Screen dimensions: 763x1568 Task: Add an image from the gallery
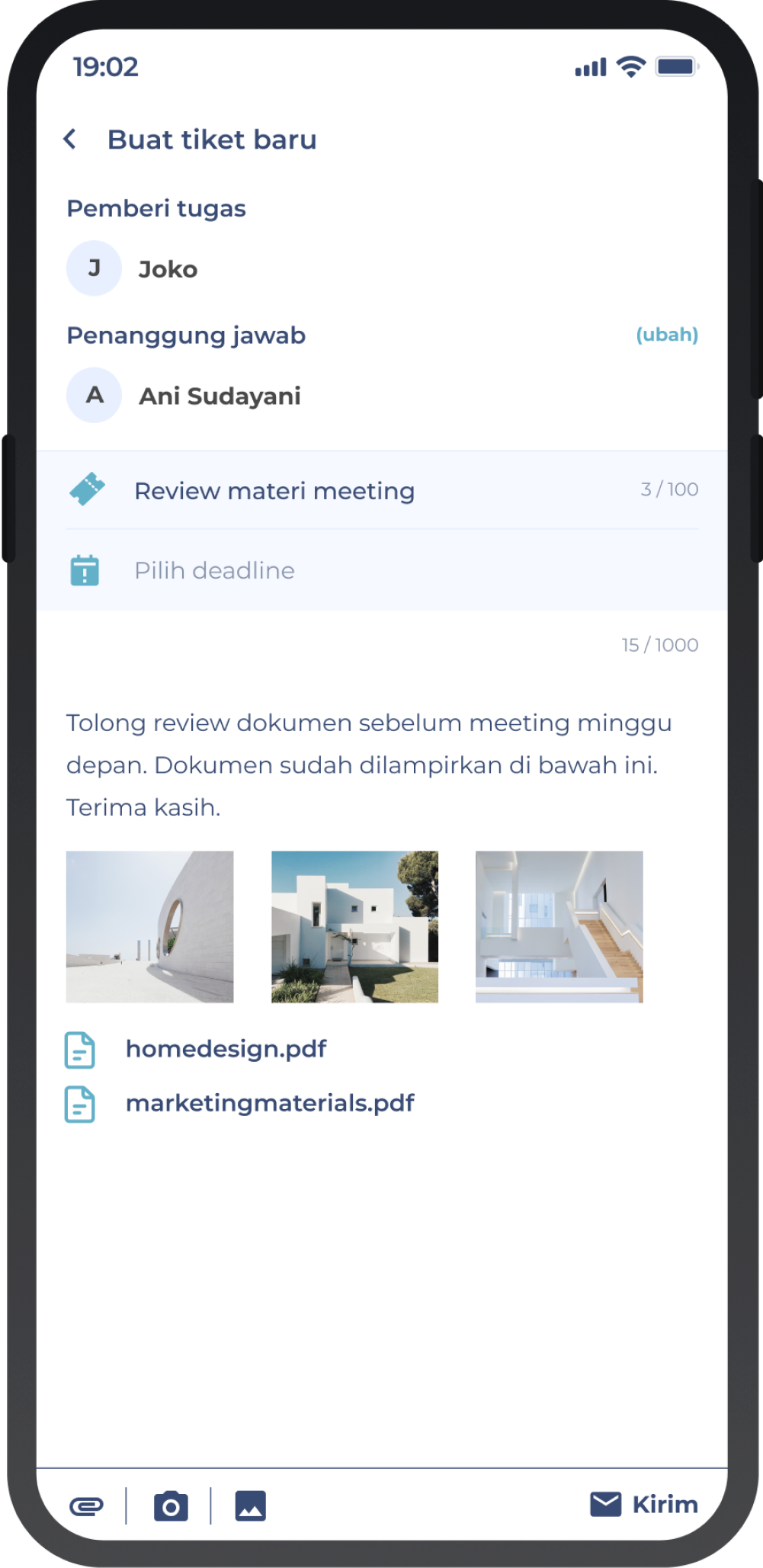point(251,1506)
